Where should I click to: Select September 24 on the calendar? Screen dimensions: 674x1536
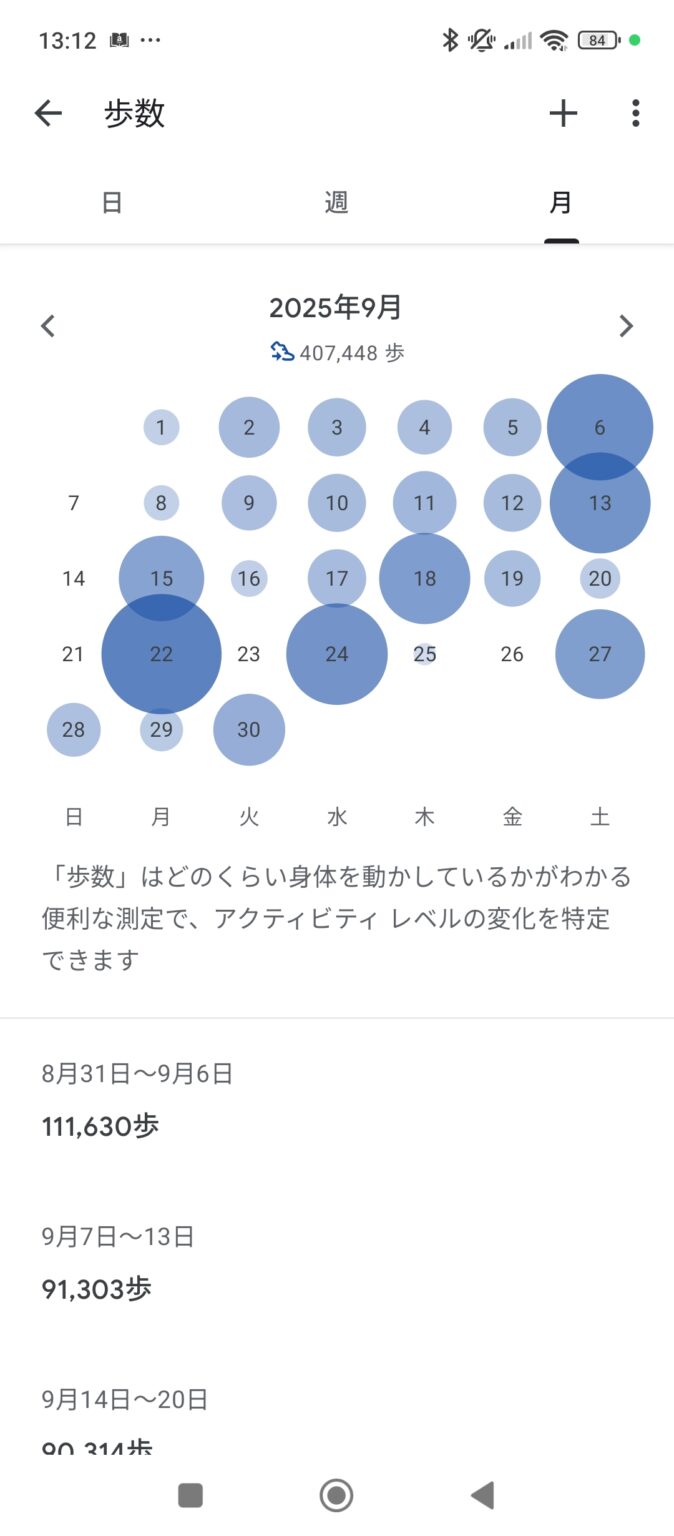336,654
